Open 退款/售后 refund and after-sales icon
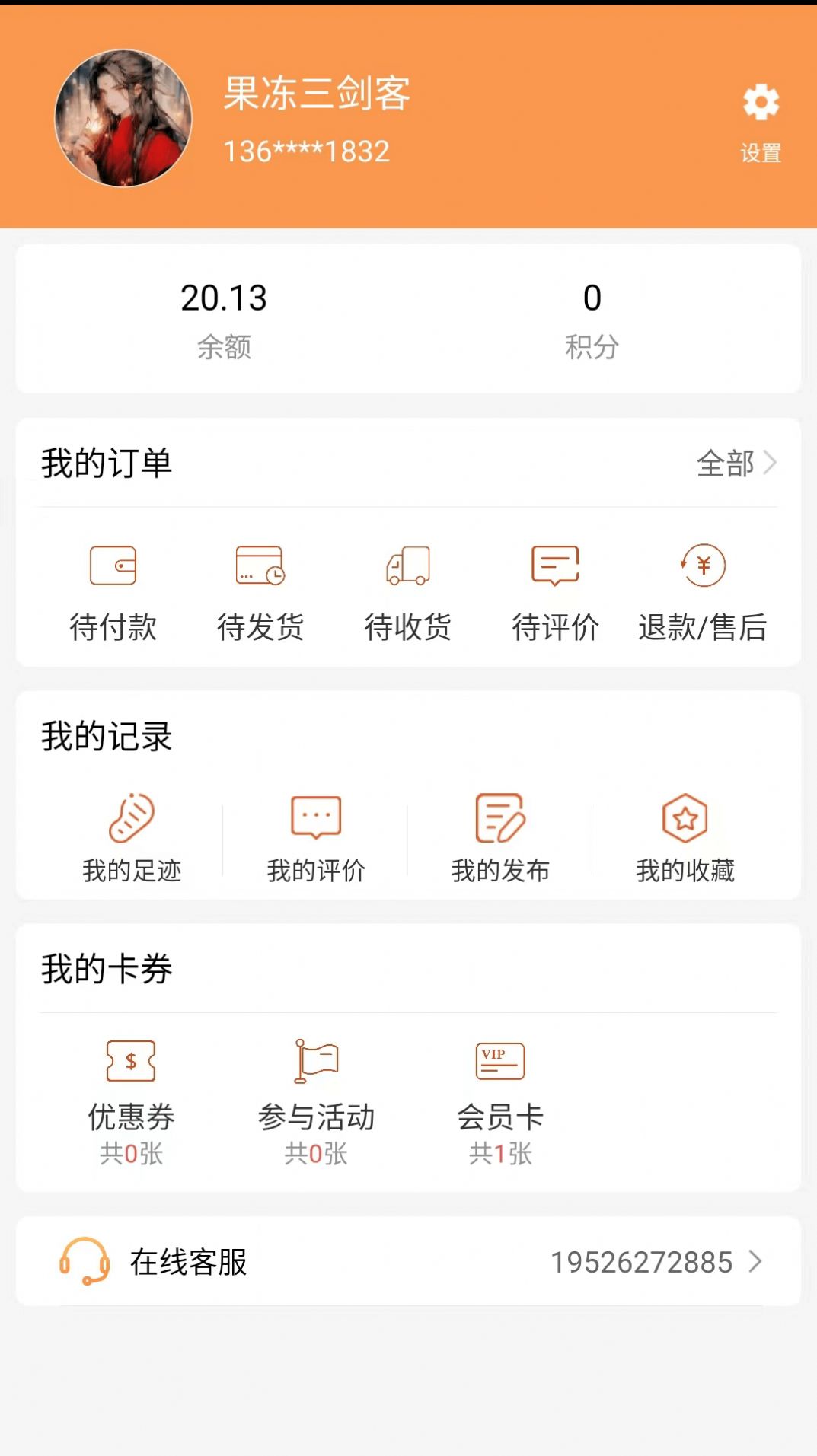Viewport: 817px width, 1456px height. (702, 566)
